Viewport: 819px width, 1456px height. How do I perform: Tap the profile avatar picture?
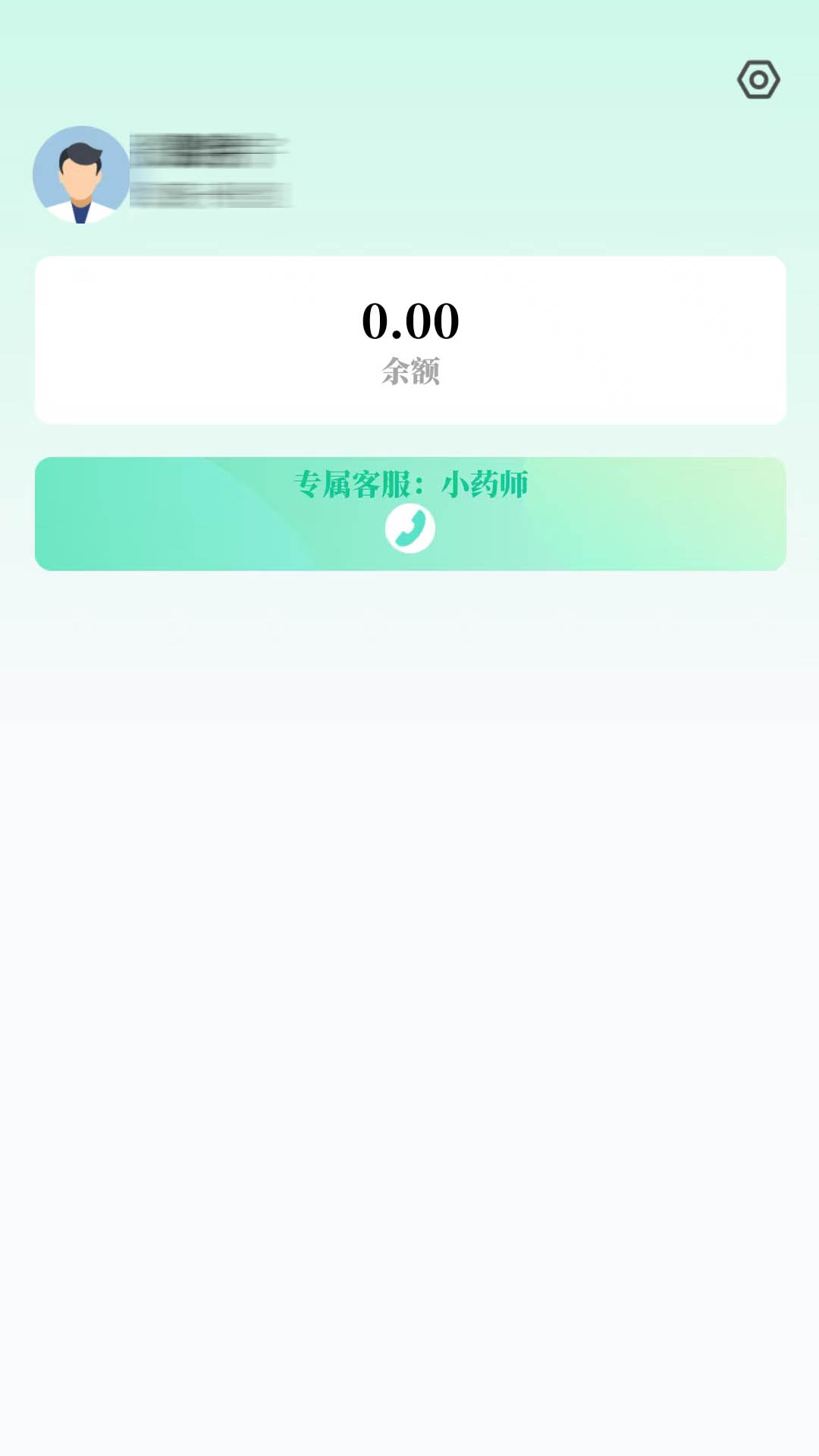(81, 174)
